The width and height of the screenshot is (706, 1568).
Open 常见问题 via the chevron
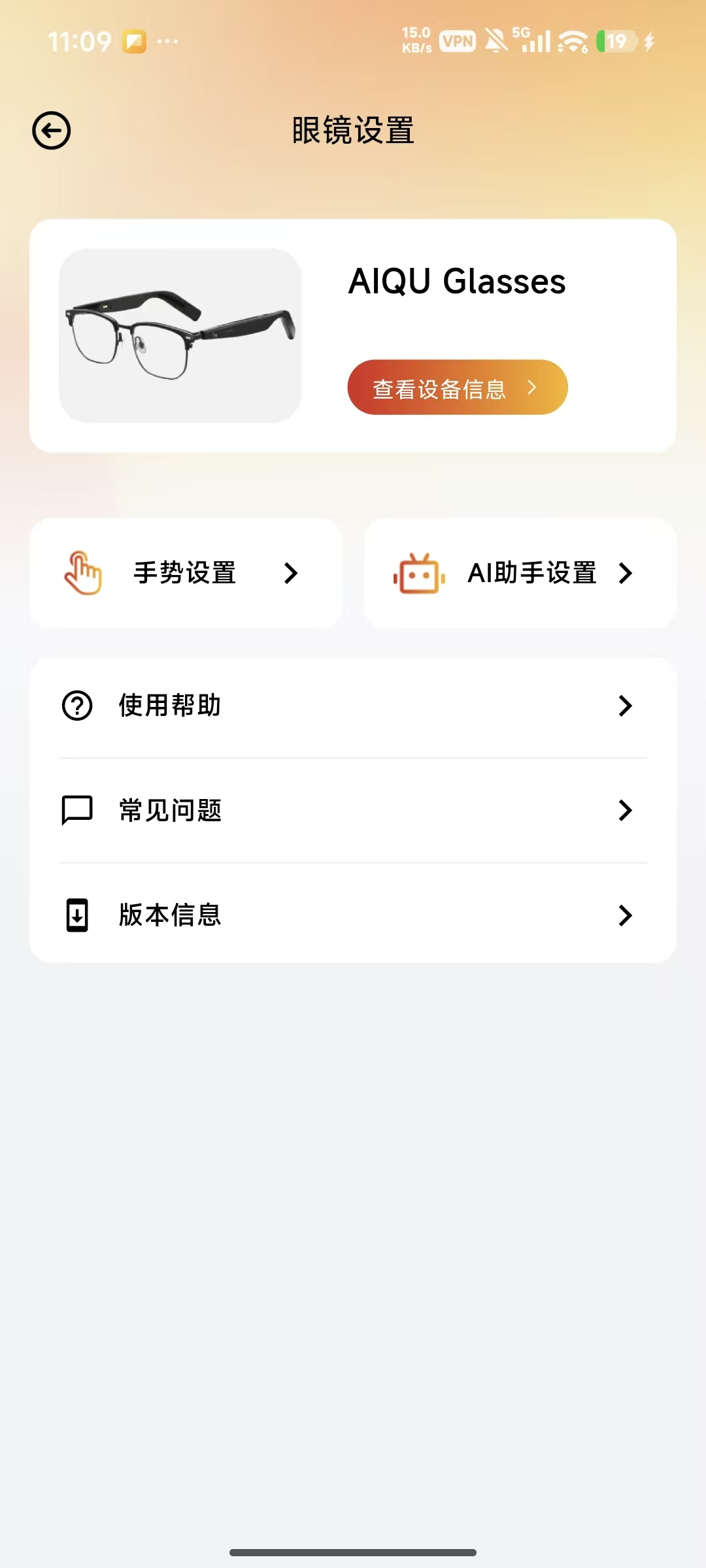[626, 810]
